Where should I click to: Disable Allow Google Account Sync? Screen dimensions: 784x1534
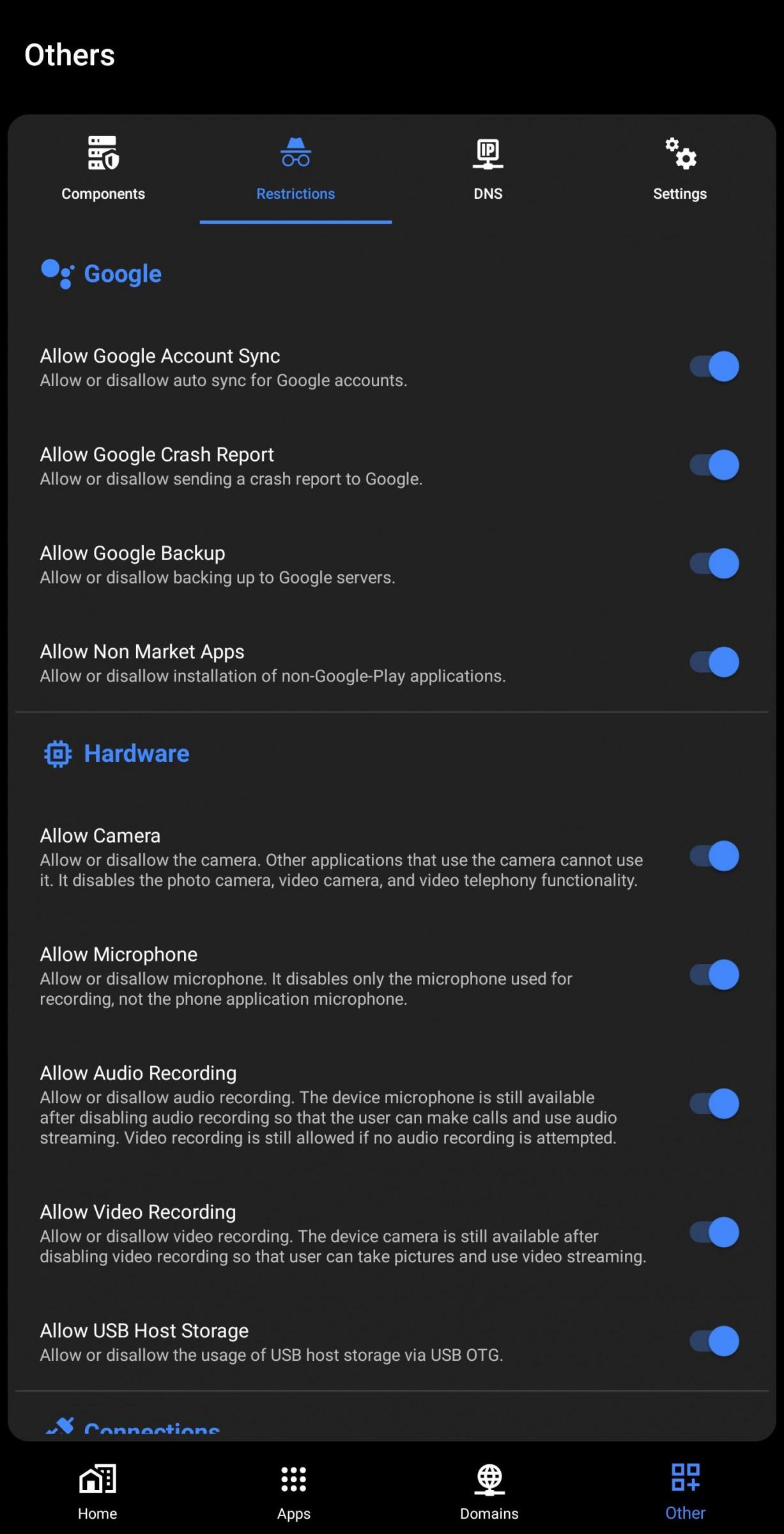point(714,367)
